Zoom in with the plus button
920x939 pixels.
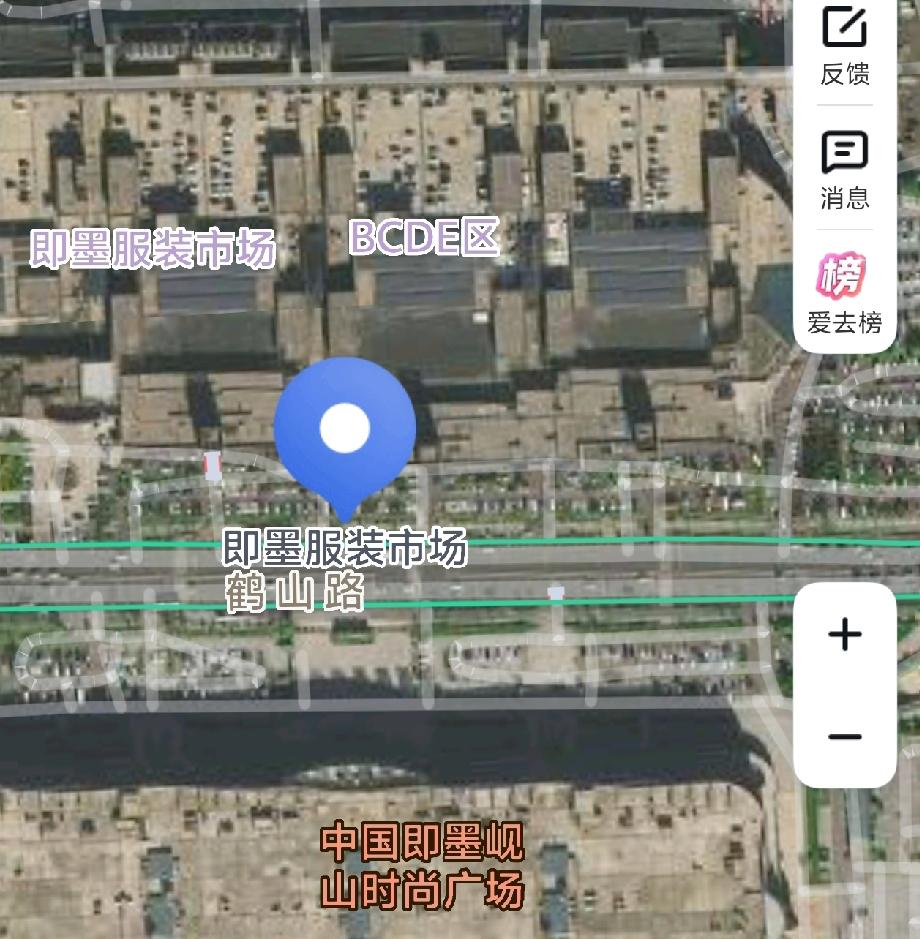(x=845, y=632)
